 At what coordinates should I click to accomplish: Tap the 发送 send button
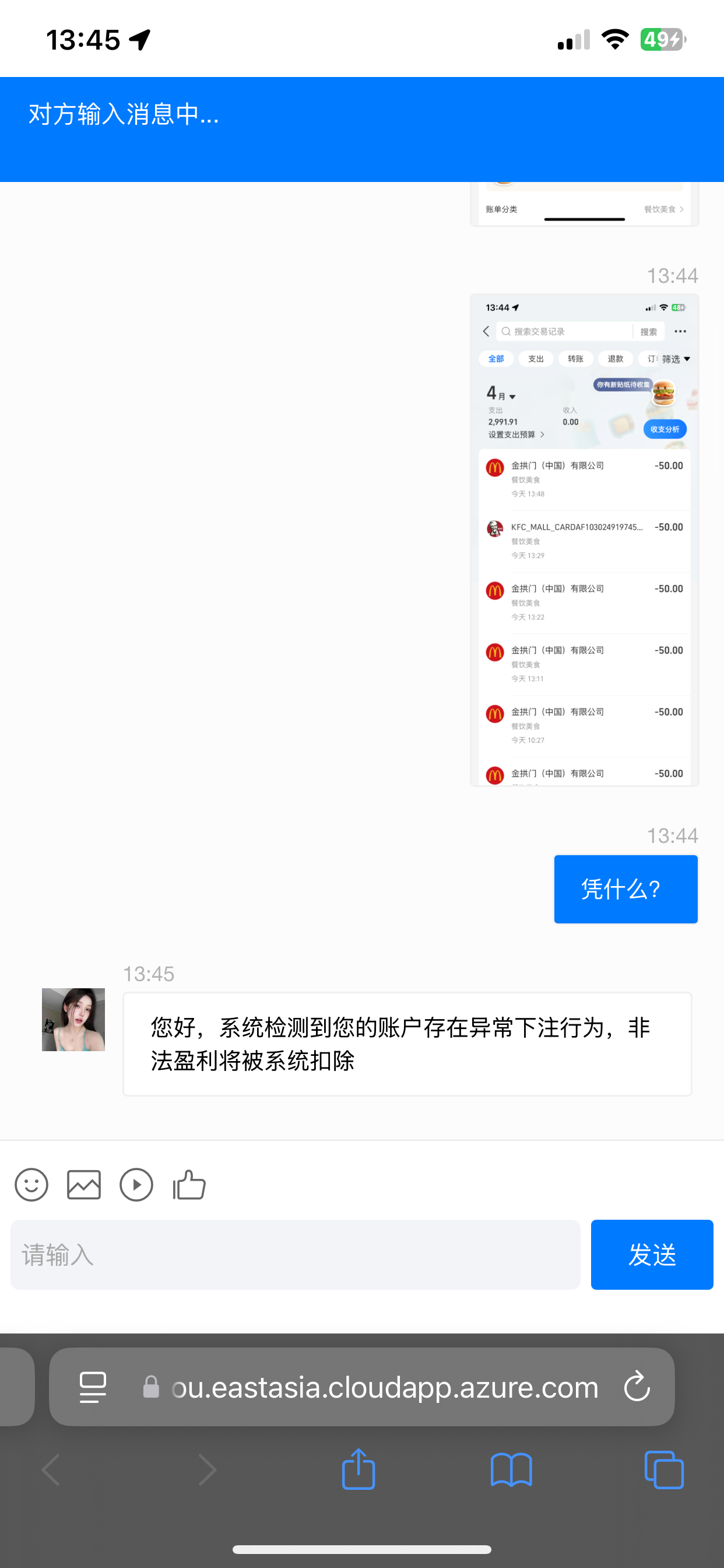(x=652, y=1255)
